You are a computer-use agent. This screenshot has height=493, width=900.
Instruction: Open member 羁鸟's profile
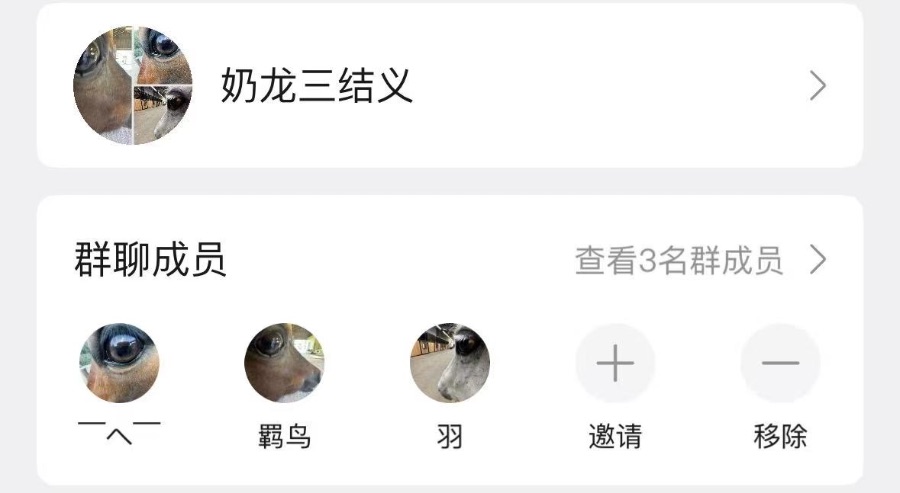284,363
